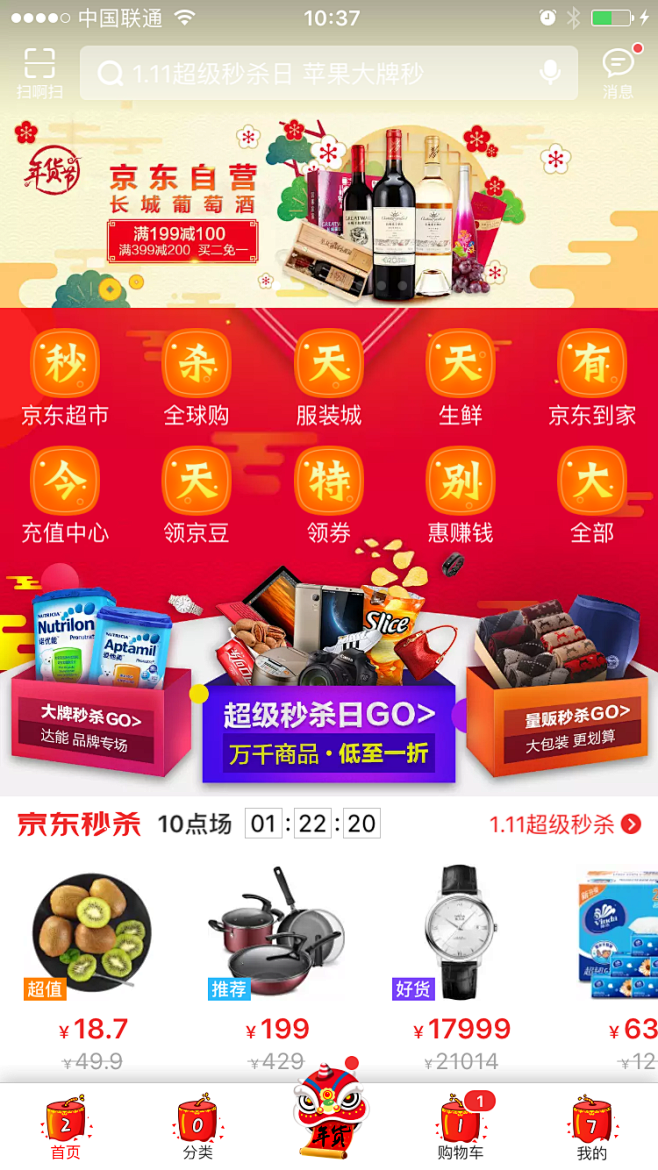The height and width of the screenshot is (1170, 658).
Task: Open 领券 coupons
Action: point(329,496)
